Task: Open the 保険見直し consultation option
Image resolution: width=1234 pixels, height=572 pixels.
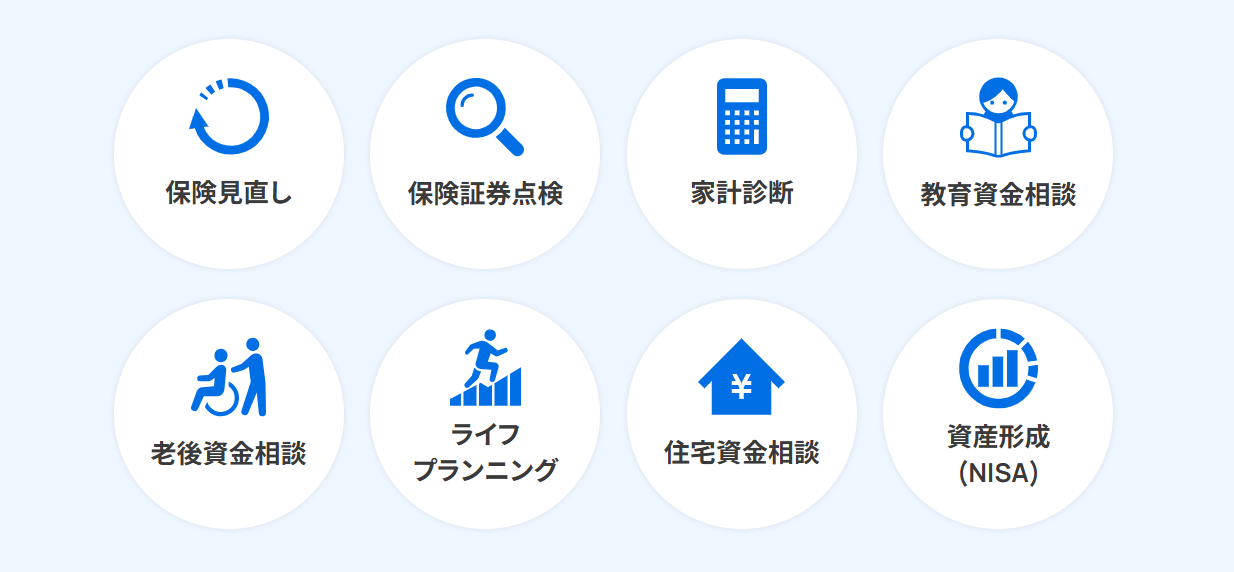Action: pyautogui.click(x=229, y=154)
